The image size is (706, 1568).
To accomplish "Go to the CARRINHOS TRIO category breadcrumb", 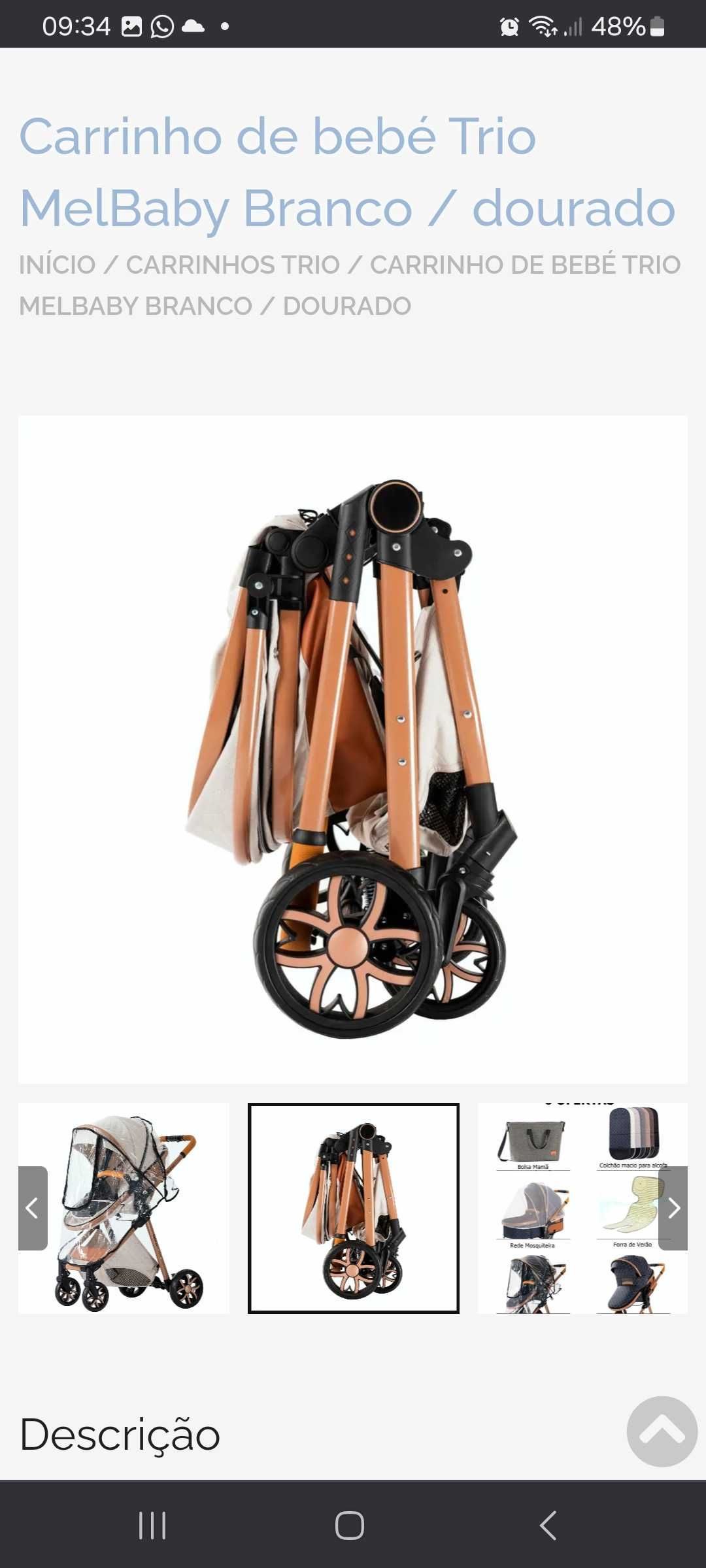I will (233, 265).
